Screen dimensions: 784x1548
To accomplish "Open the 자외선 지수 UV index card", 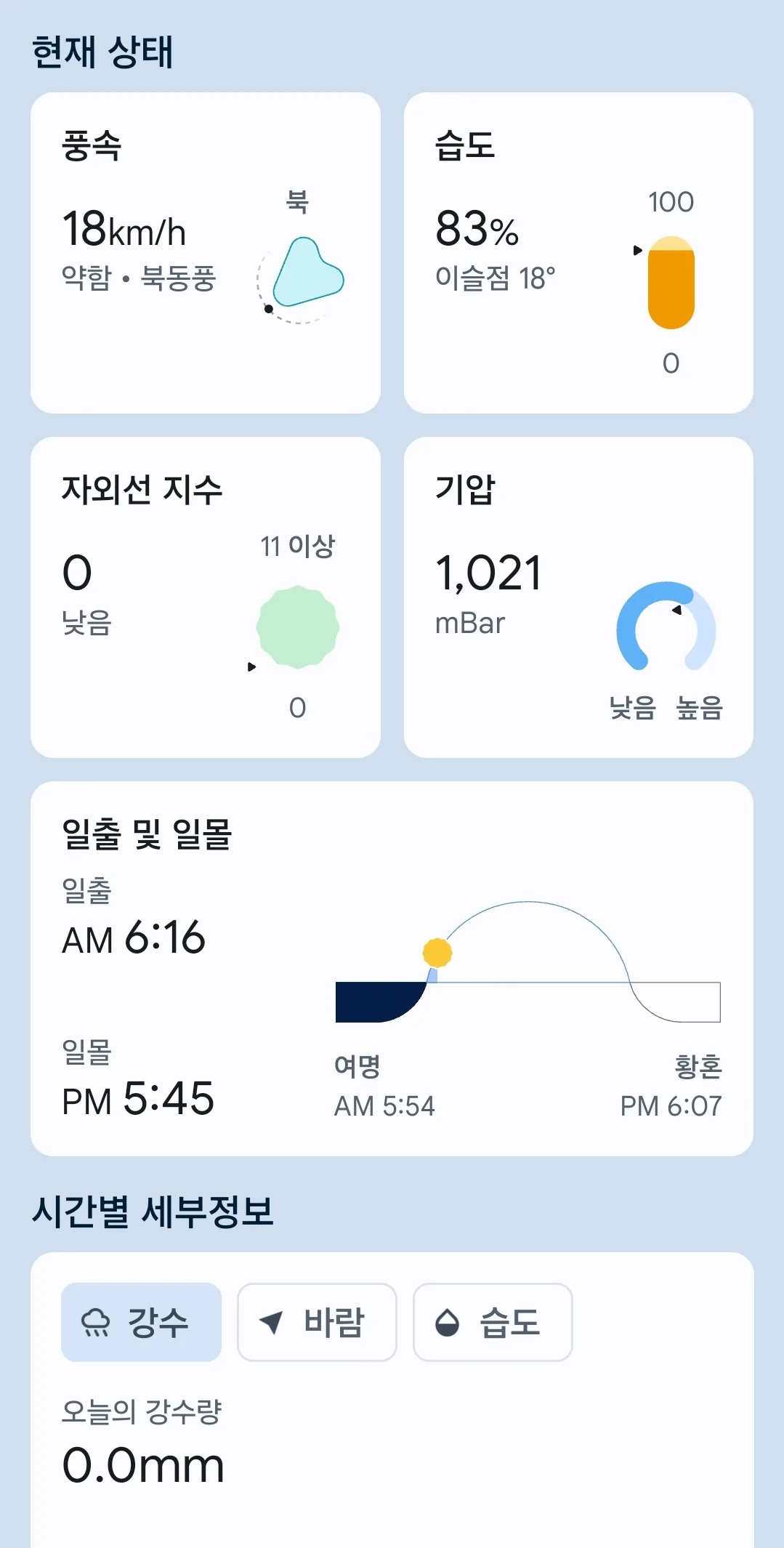I will click(x=206, y=597).
